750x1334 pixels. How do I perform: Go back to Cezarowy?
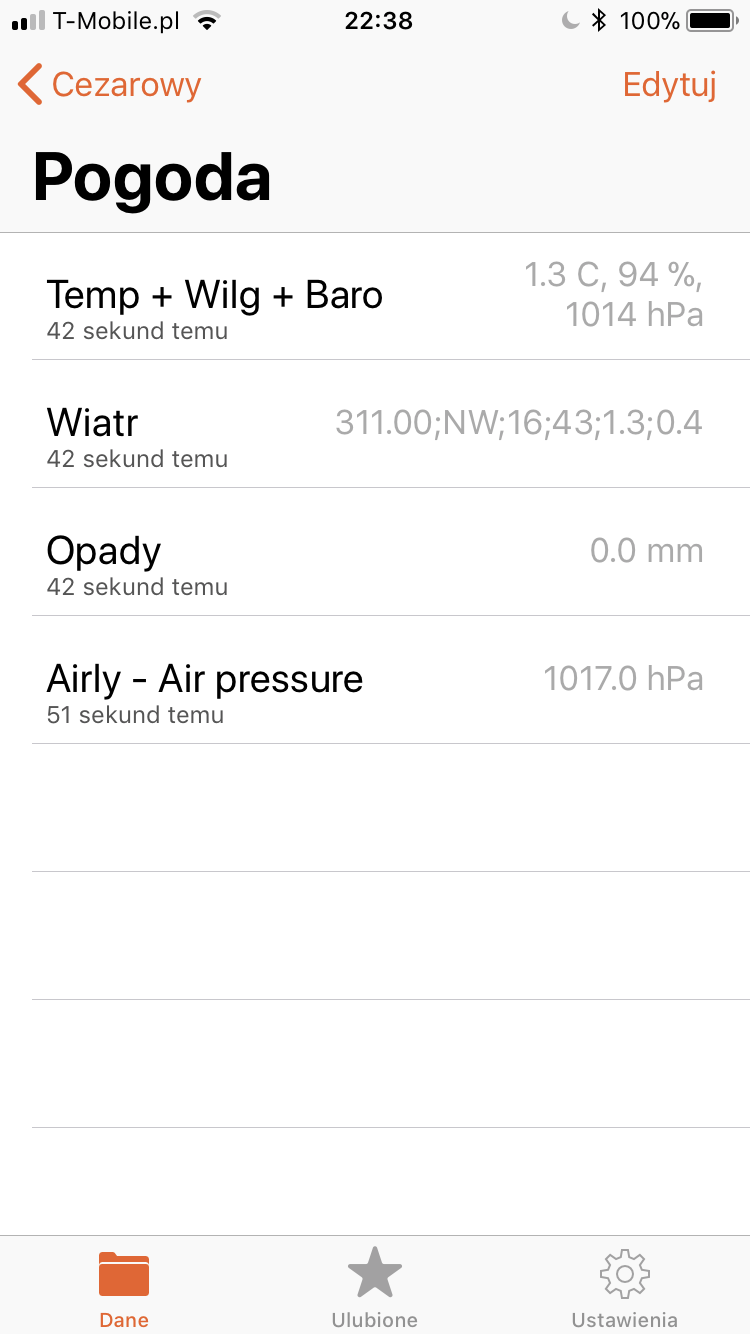110,86
